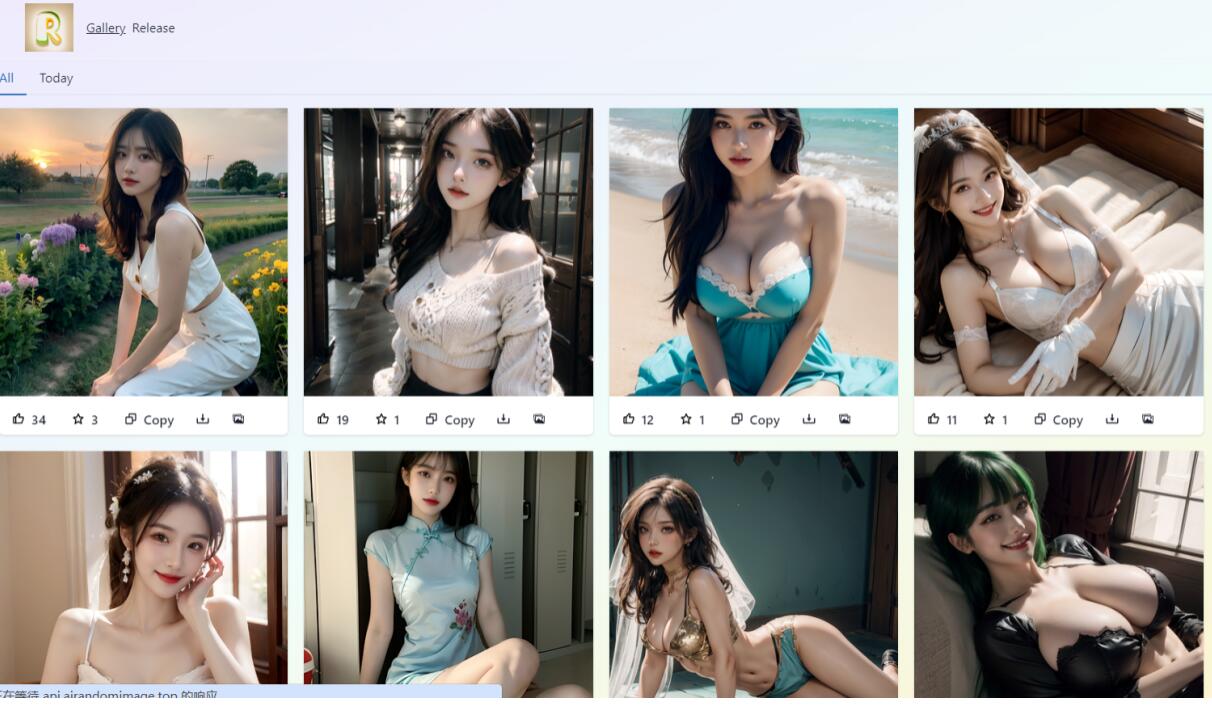1212x711 pixels.
Task: Open the Gallery link
Action: pos(105,28)
